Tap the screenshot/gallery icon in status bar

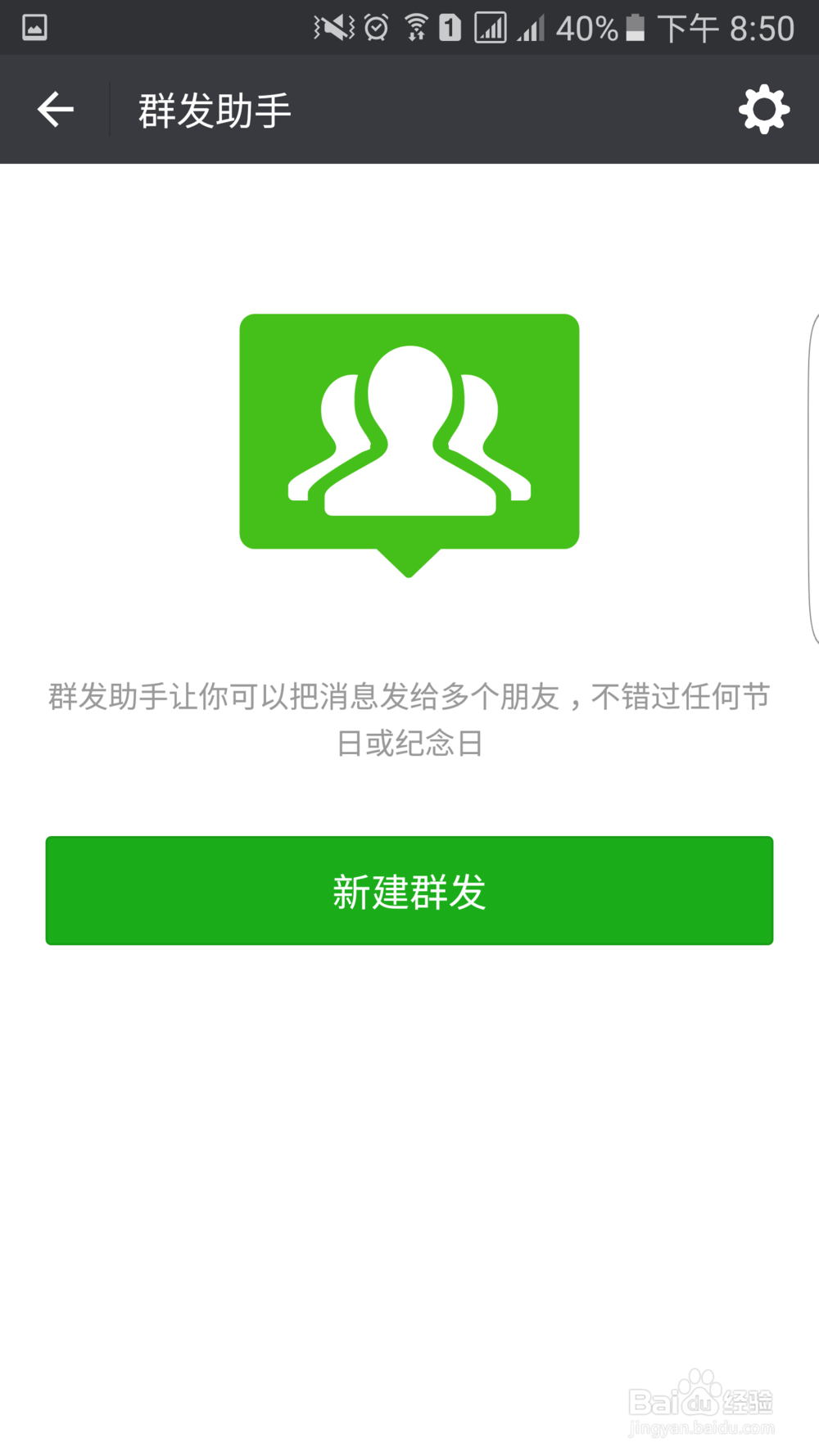click(x=33, y=27)
